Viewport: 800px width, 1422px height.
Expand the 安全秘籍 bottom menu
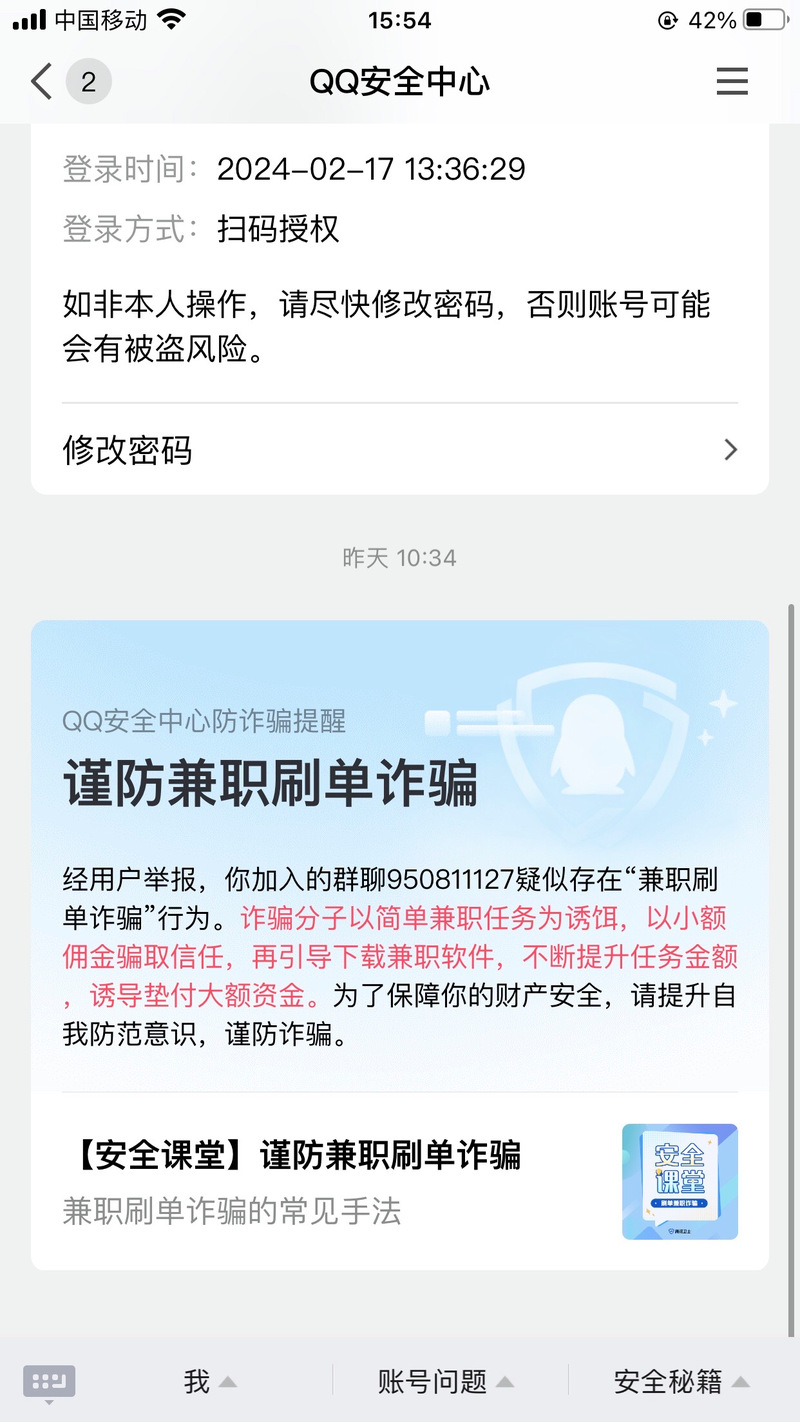point(681,1382)
